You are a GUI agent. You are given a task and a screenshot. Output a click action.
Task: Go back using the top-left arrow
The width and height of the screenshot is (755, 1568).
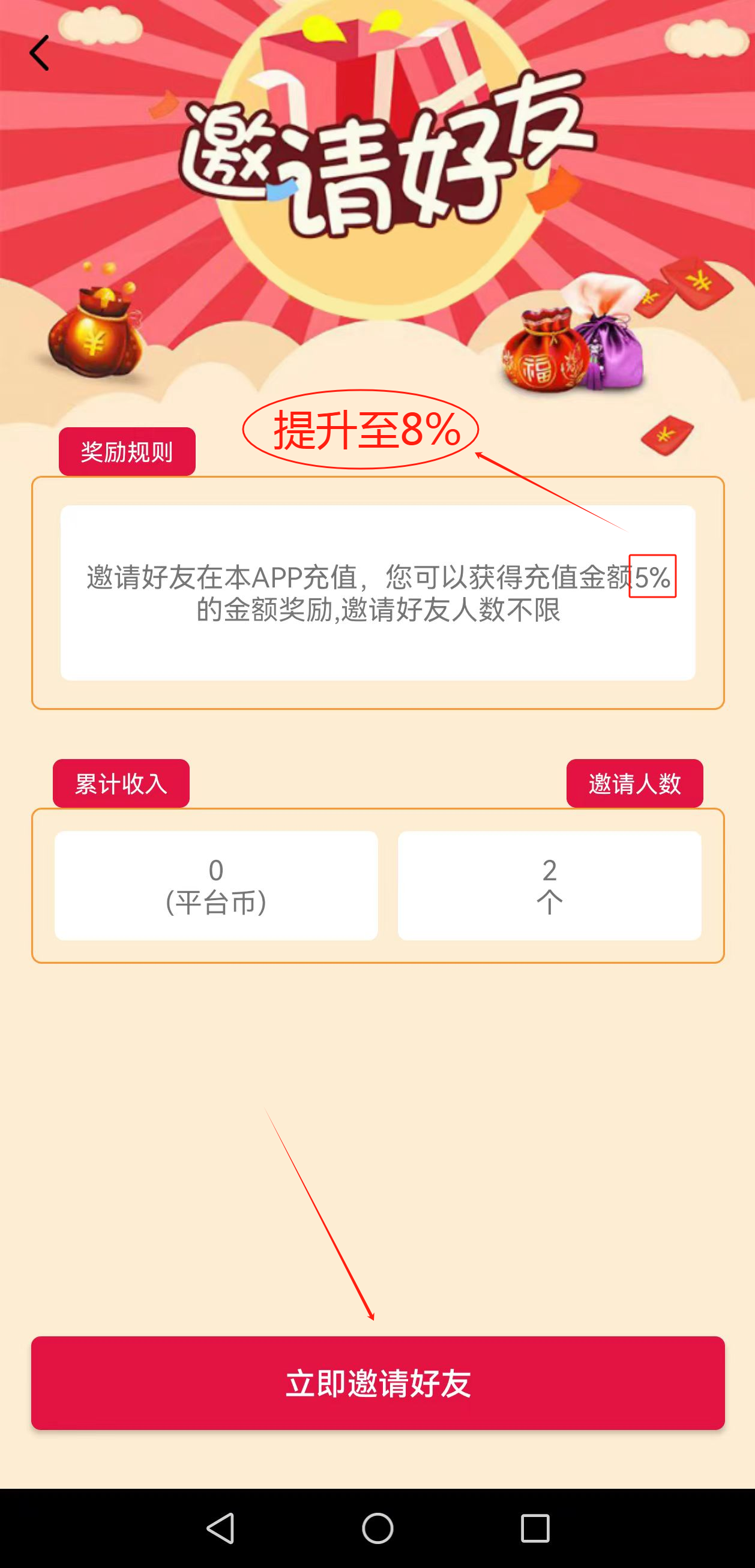[x=39, y=53]
